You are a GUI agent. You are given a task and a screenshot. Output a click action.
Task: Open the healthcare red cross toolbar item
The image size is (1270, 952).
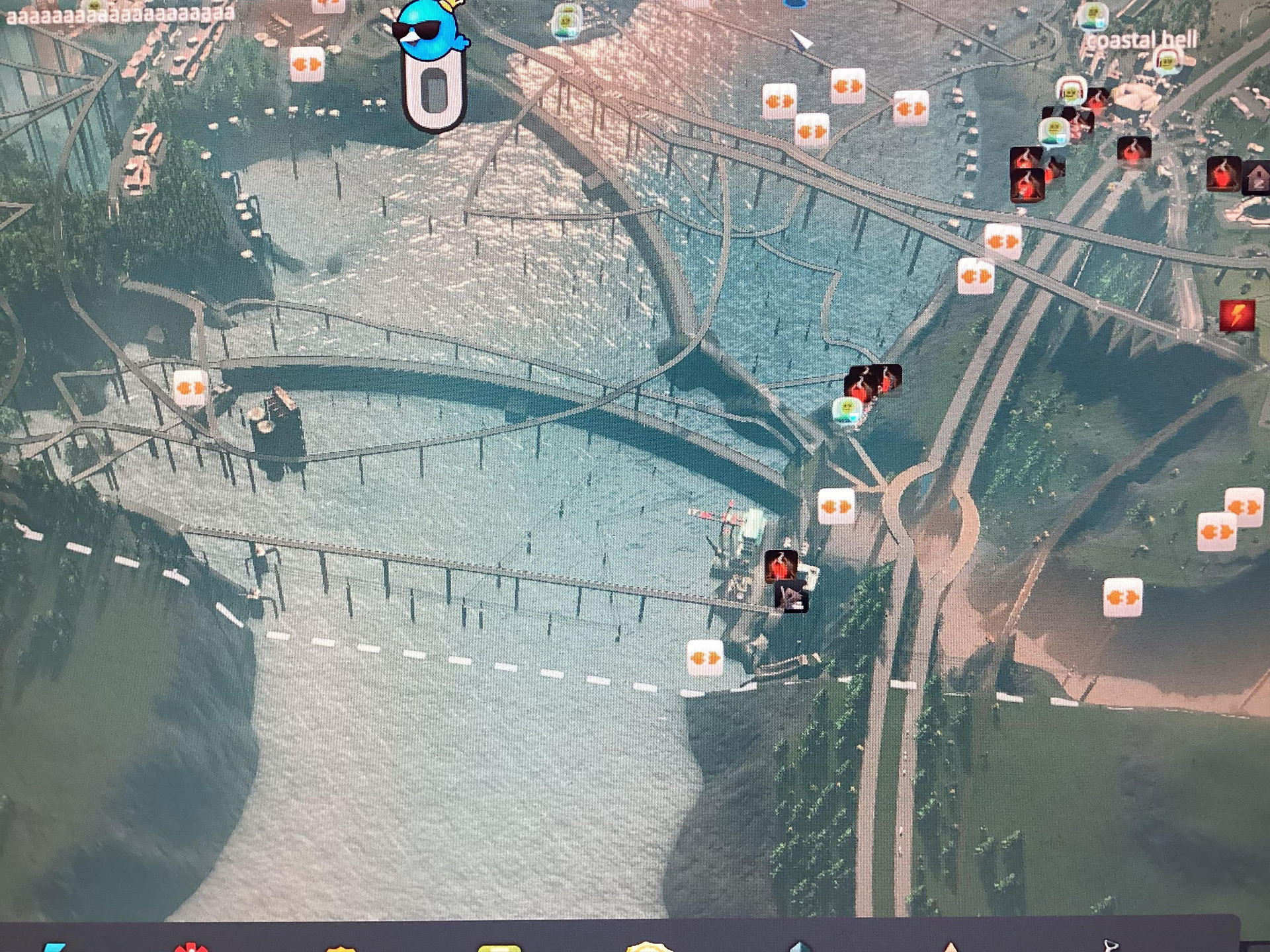coord(192,947)
